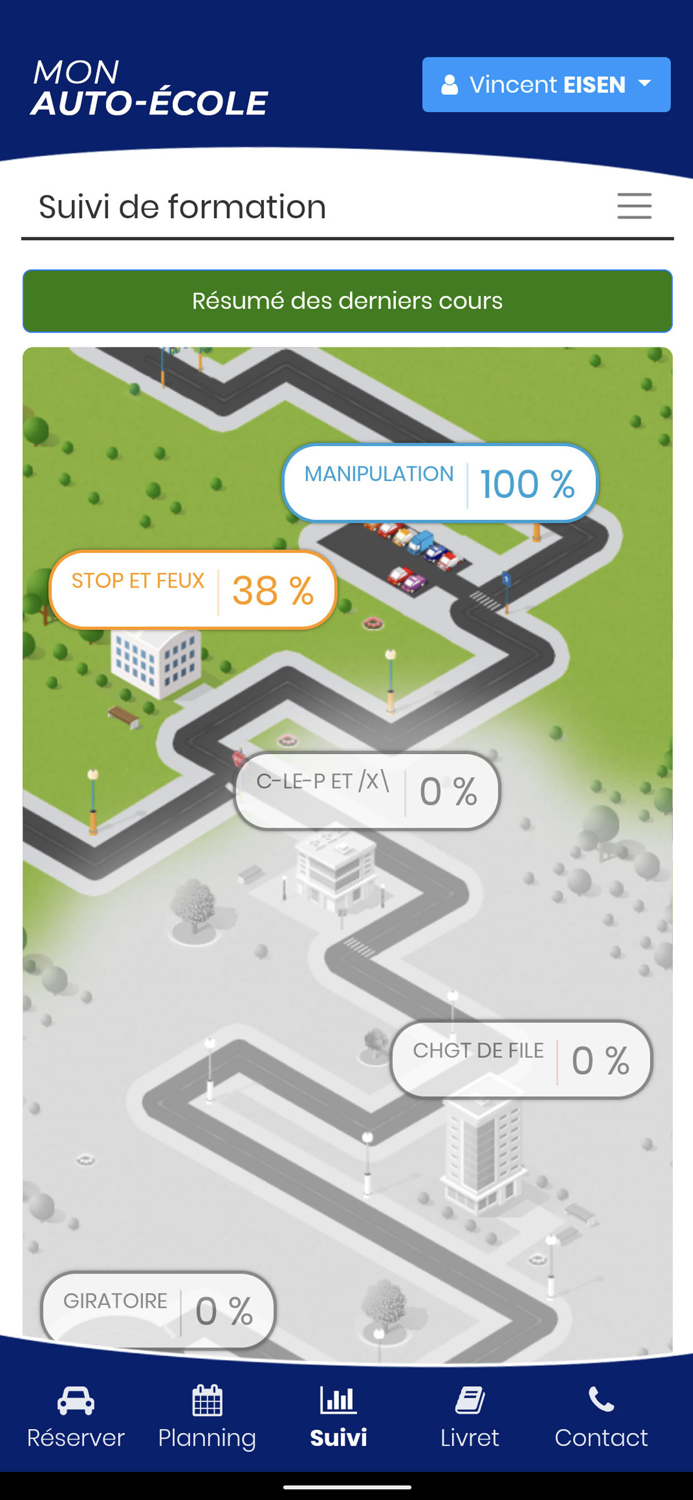The image size is (693, 1500).
Task: Switch to the Contact tab
Action: coord(601,1418)
